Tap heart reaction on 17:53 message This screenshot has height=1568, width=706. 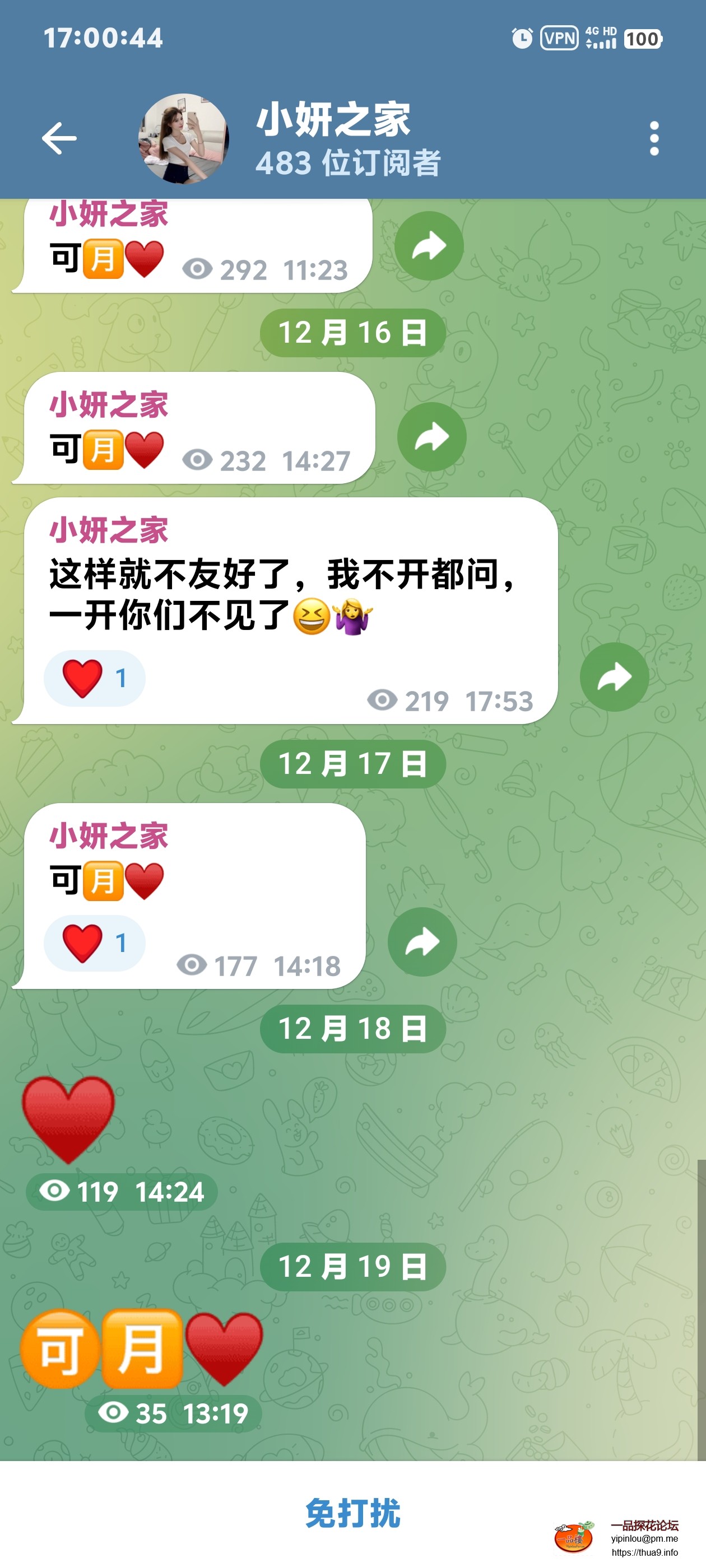point(95,679)
